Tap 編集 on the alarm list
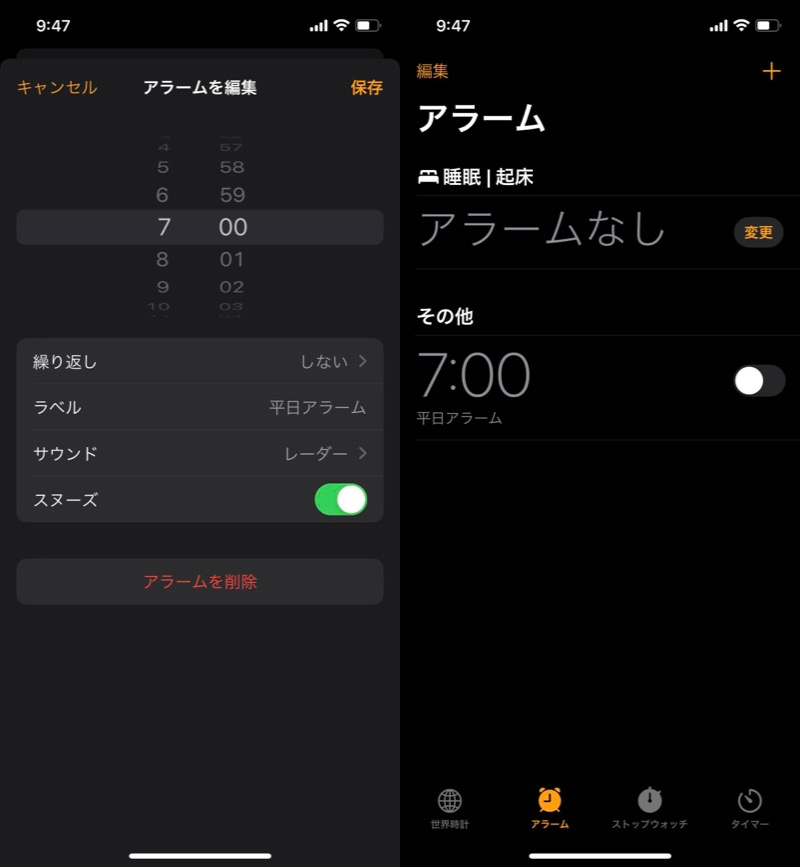Viewport: 800px width, 867px height. (433, 71)
